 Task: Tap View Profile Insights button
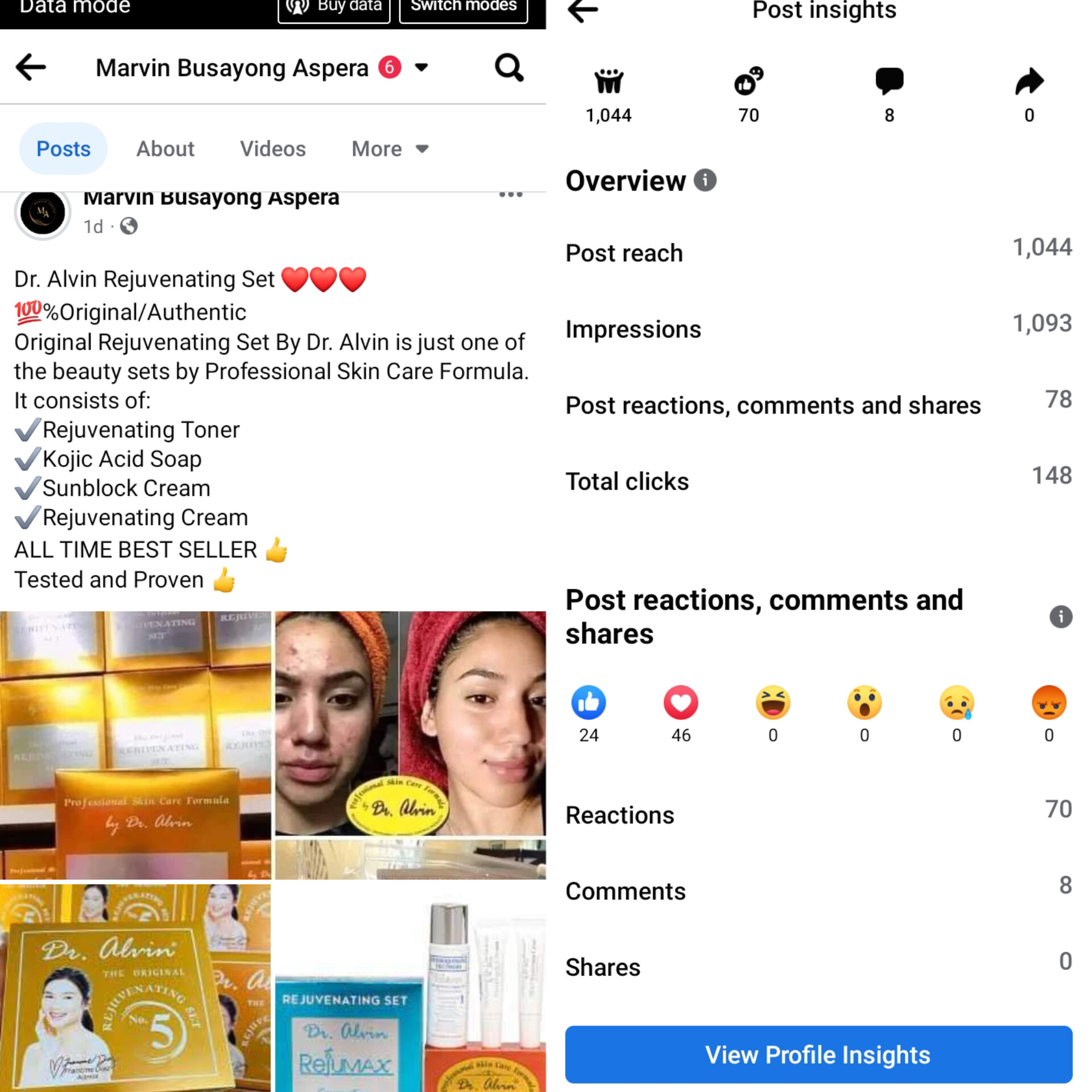818,1055
